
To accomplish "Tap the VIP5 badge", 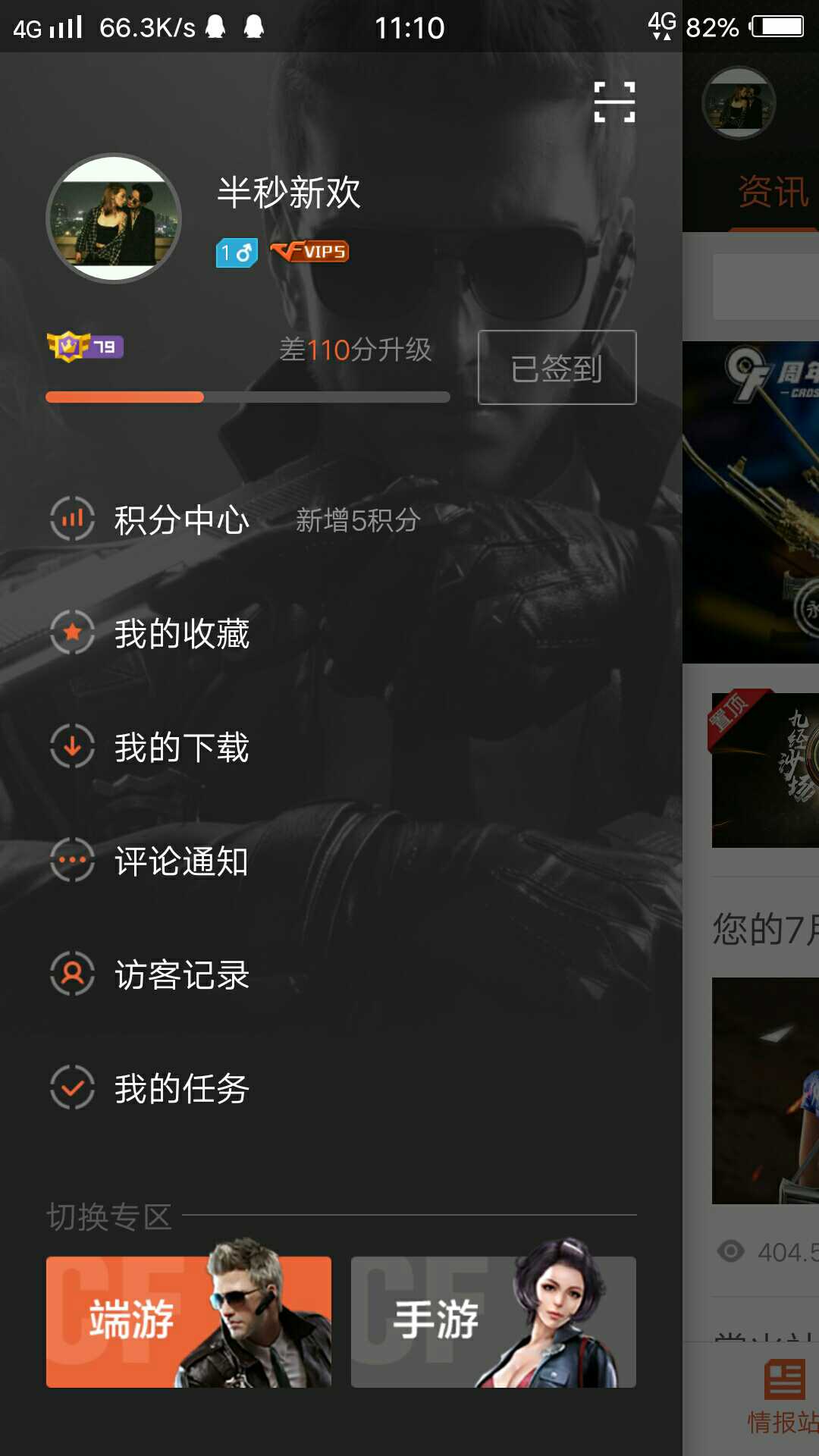I will click(309, 251).
